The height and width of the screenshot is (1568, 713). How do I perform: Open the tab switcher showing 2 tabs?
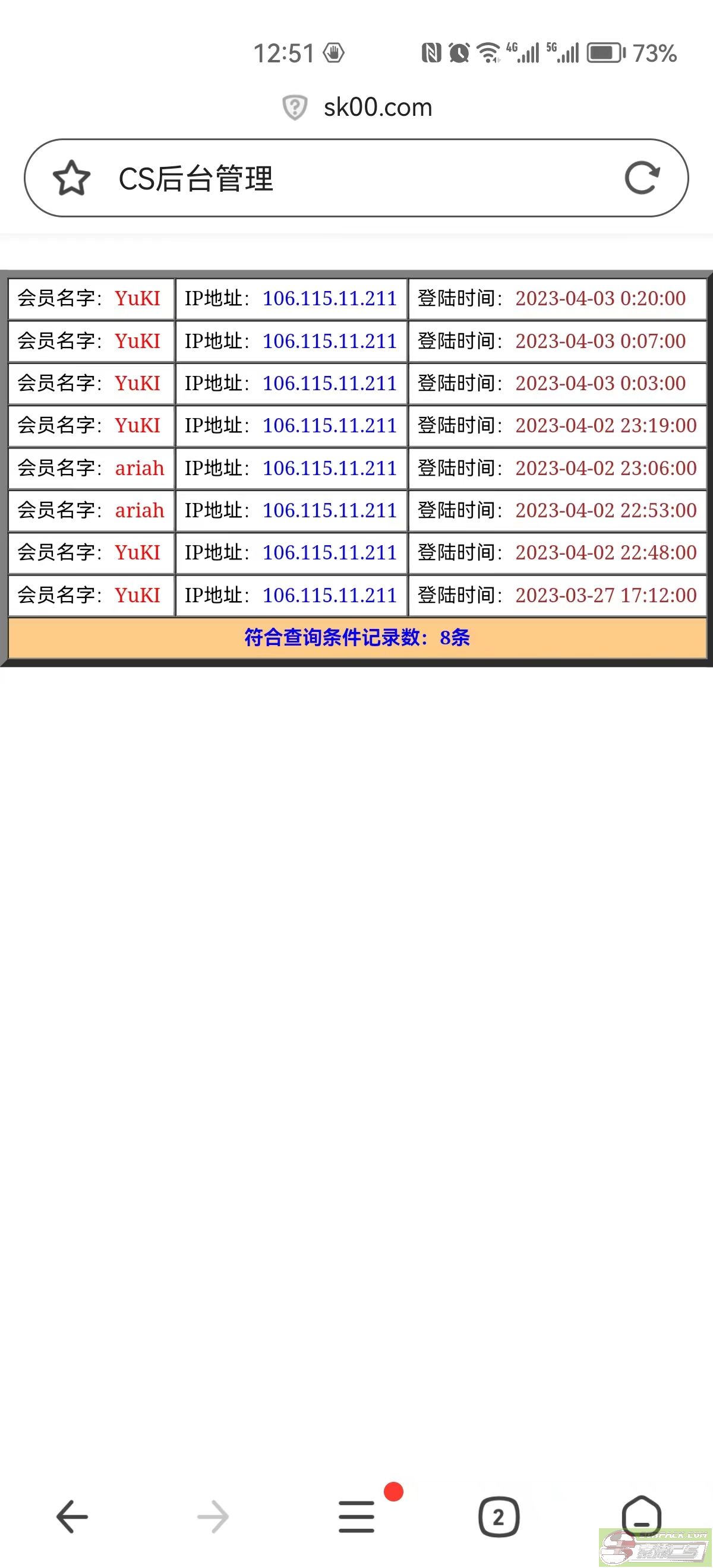pos(499,1516)
